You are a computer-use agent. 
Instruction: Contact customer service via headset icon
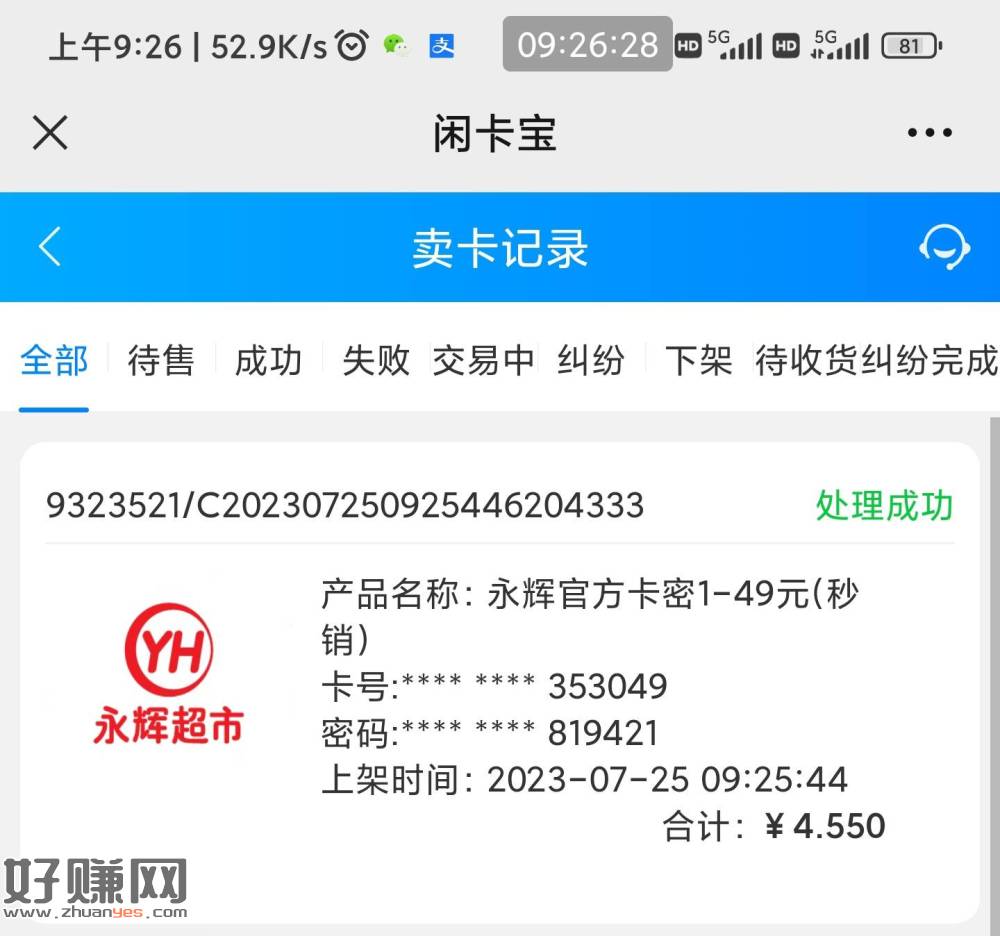coord(944,247)
